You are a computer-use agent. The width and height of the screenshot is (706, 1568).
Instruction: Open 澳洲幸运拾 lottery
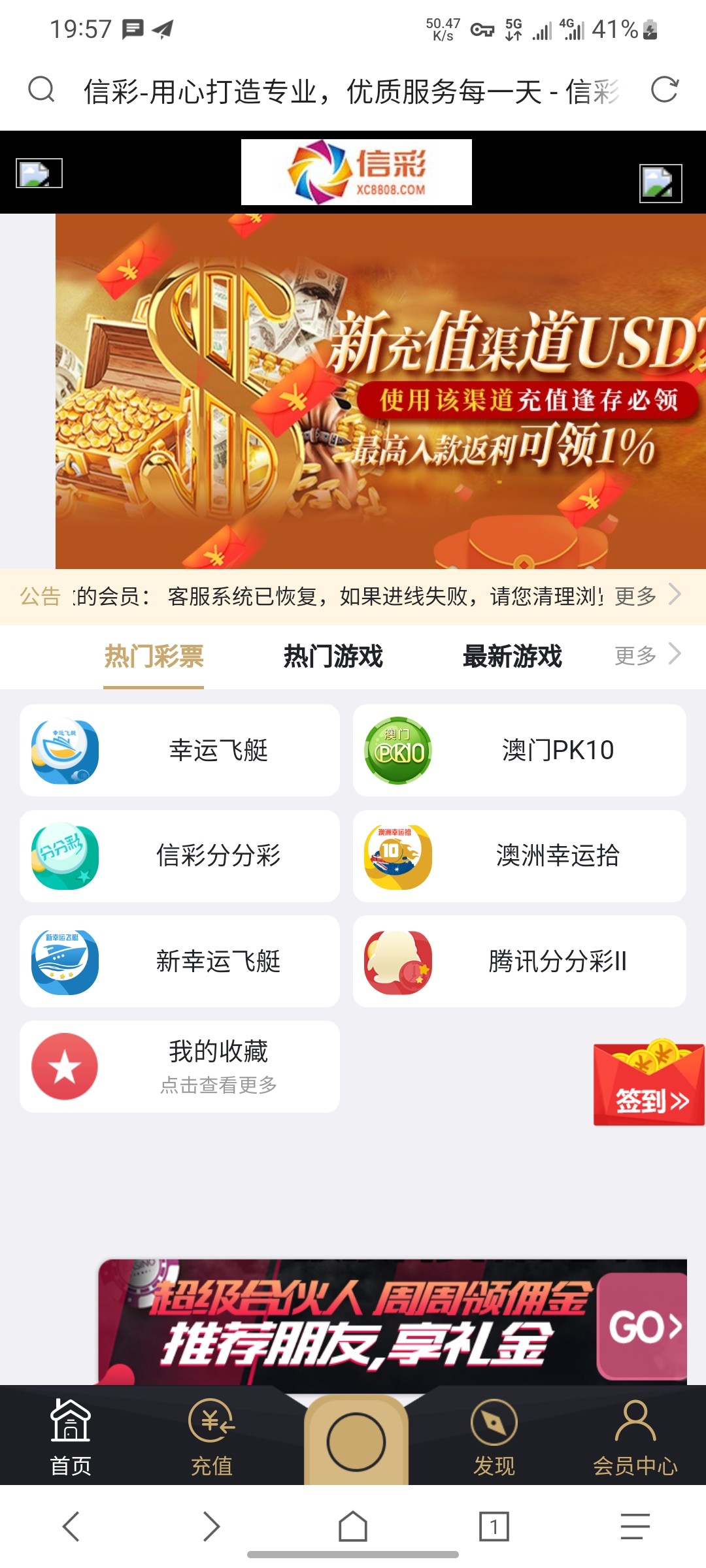520,856
